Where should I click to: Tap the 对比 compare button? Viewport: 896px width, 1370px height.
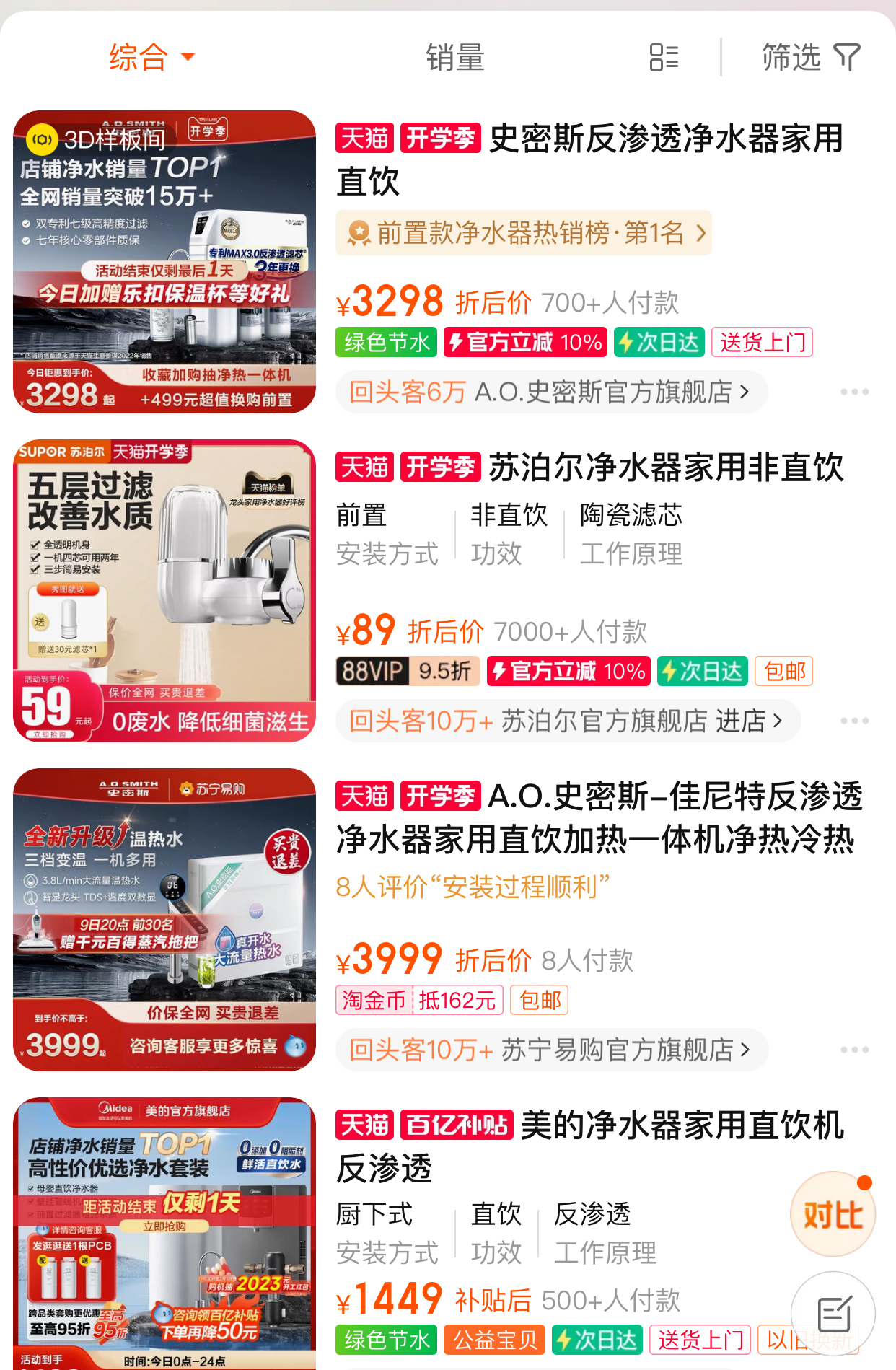click(x=833, y=1215)
